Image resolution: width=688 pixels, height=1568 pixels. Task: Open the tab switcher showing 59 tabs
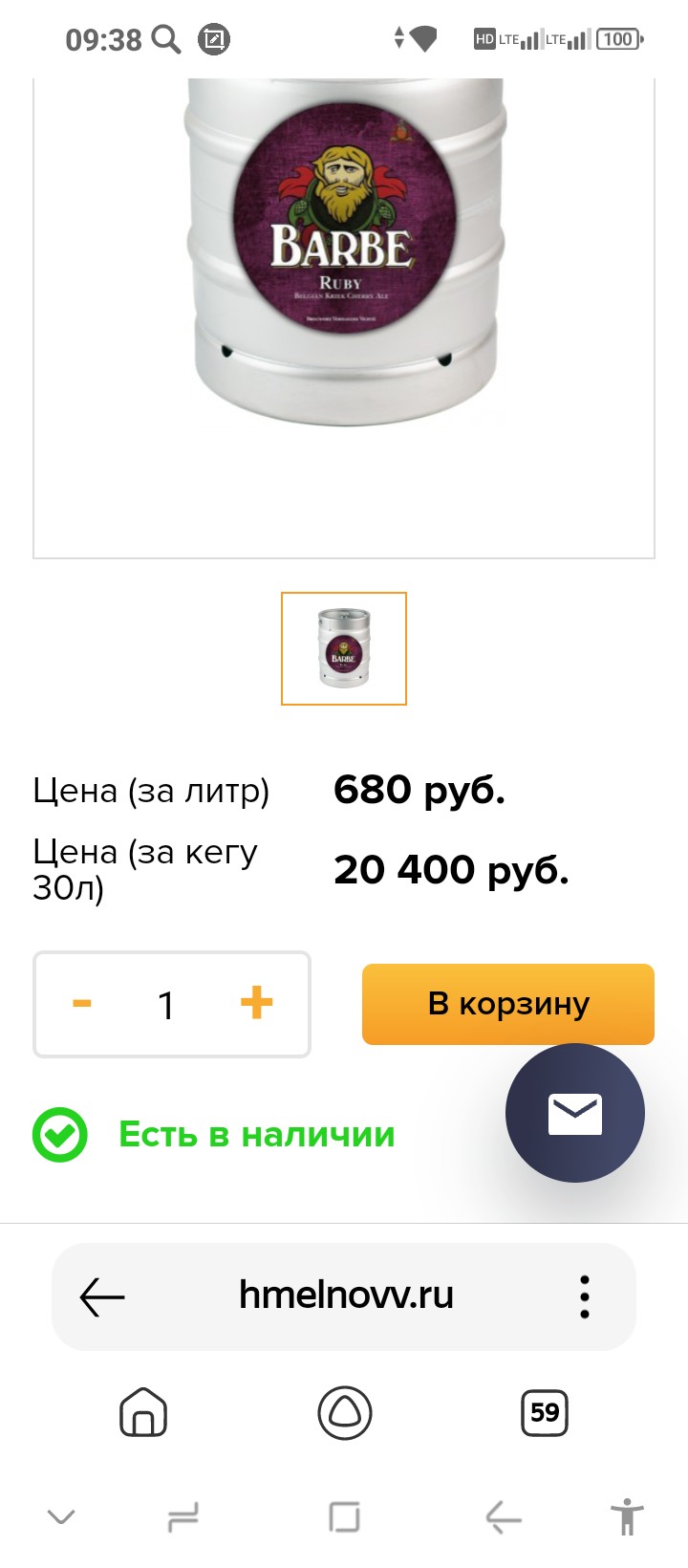tap(545, 1412)
